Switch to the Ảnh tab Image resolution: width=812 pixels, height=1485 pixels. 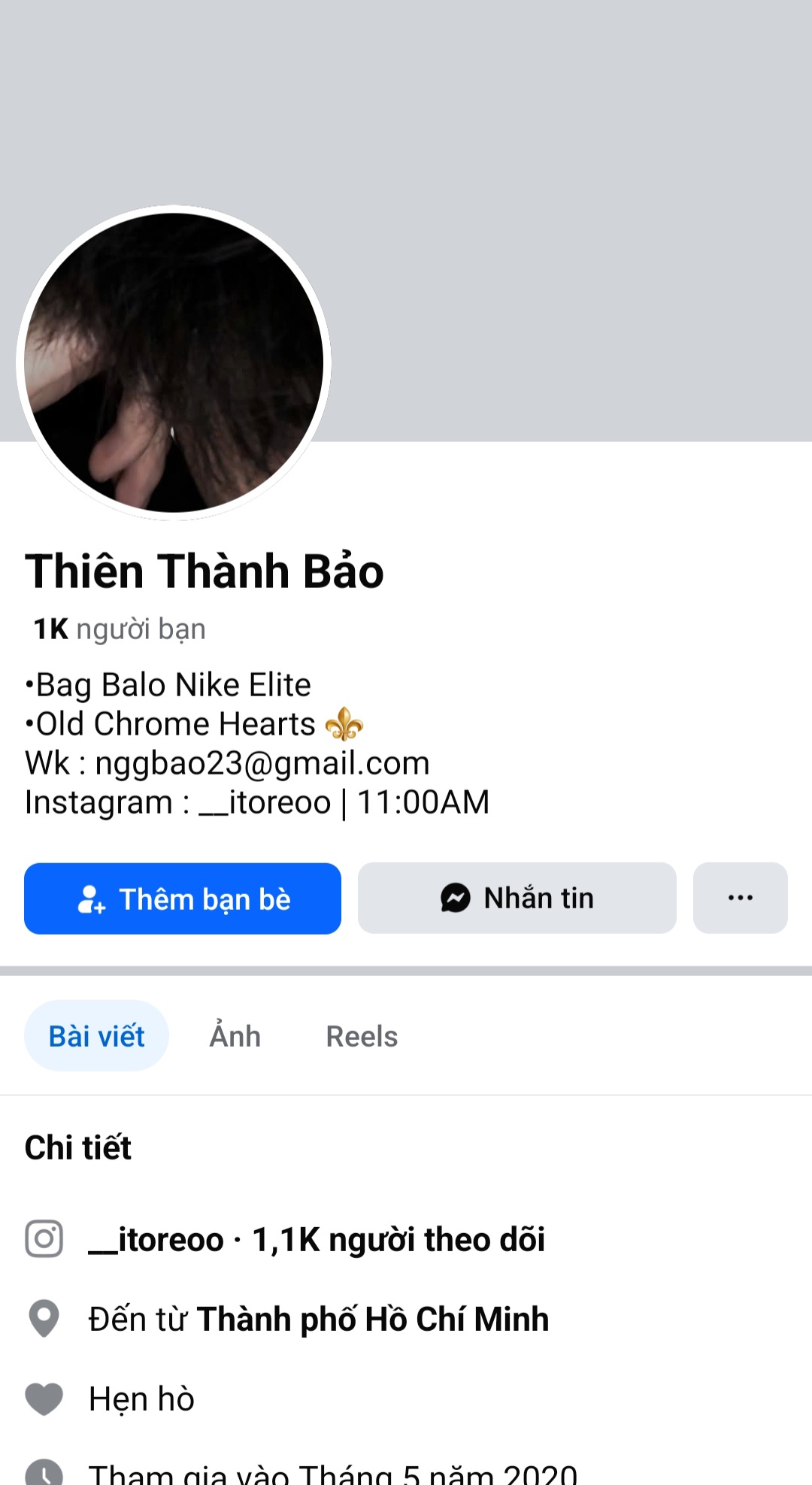tap(235, 1036)
